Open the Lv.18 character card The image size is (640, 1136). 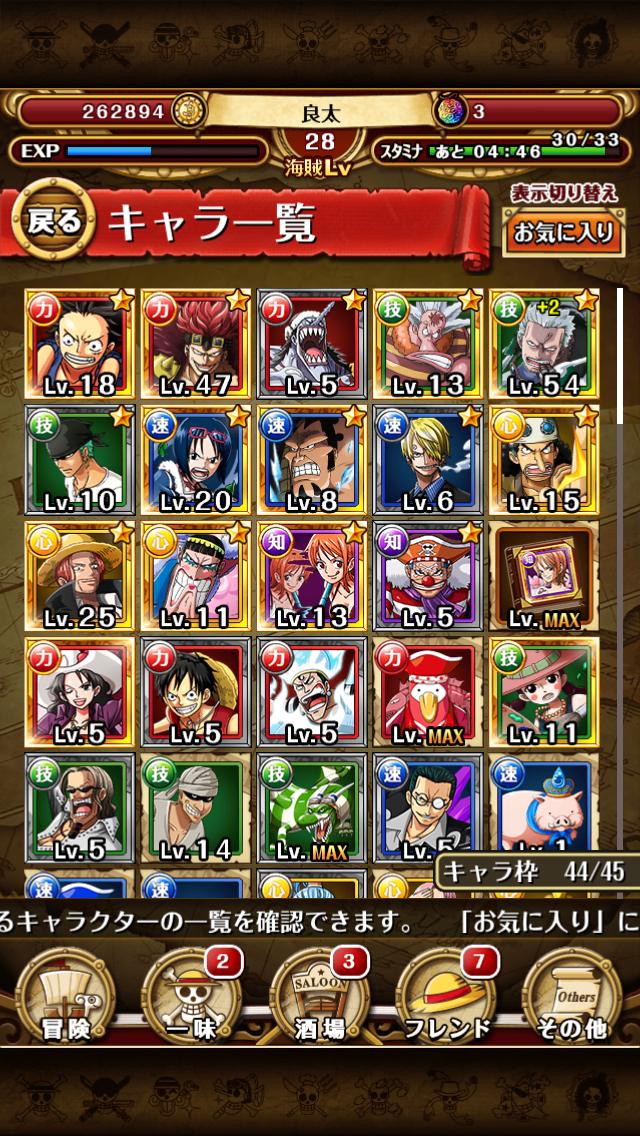click(x=80, y=344)
